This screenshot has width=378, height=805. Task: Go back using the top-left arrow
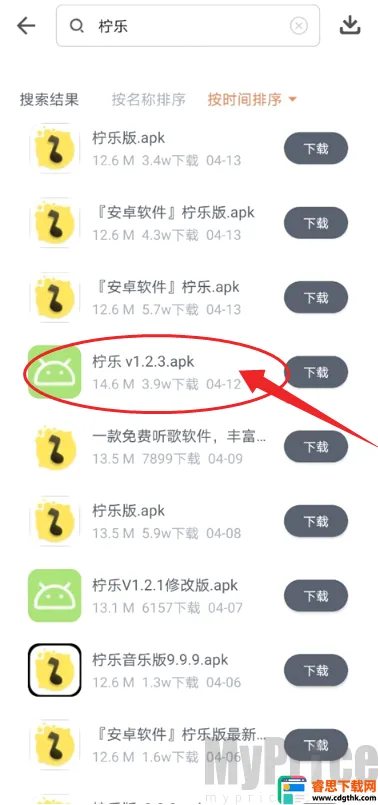click(x=26, y=25)
